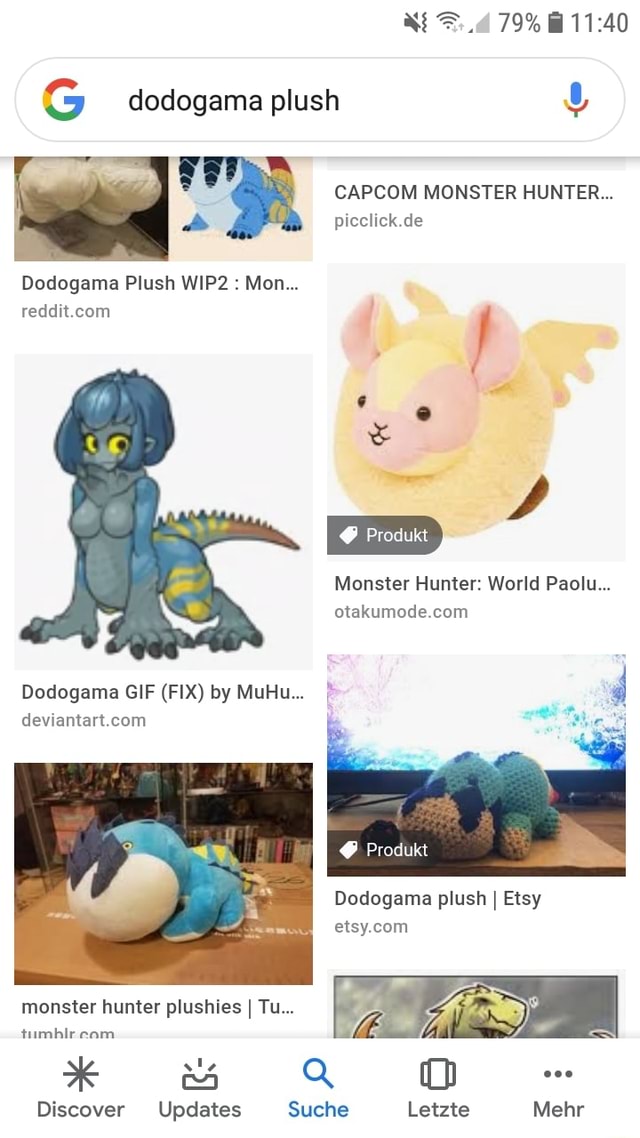Screen dimensions: 640x1138
Task: Go to the Updates tab
Action: [200, 1089]
